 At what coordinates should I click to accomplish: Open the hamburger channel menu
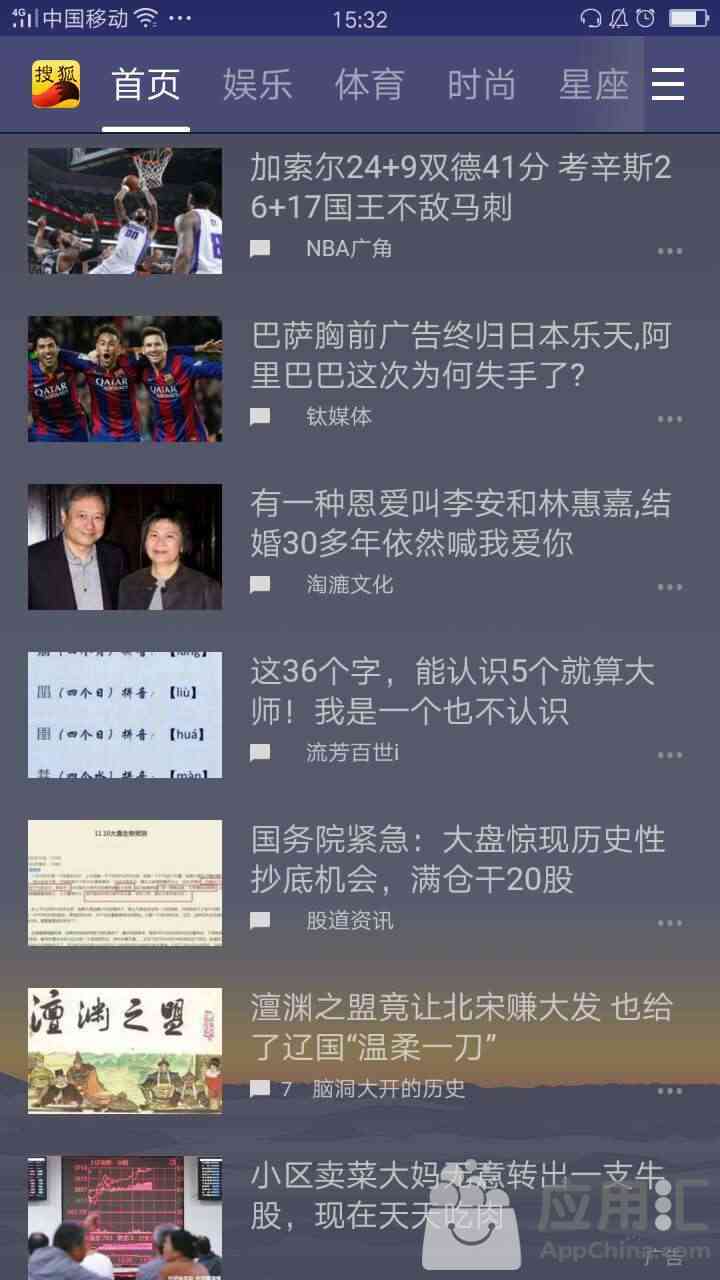click(668, 85)
